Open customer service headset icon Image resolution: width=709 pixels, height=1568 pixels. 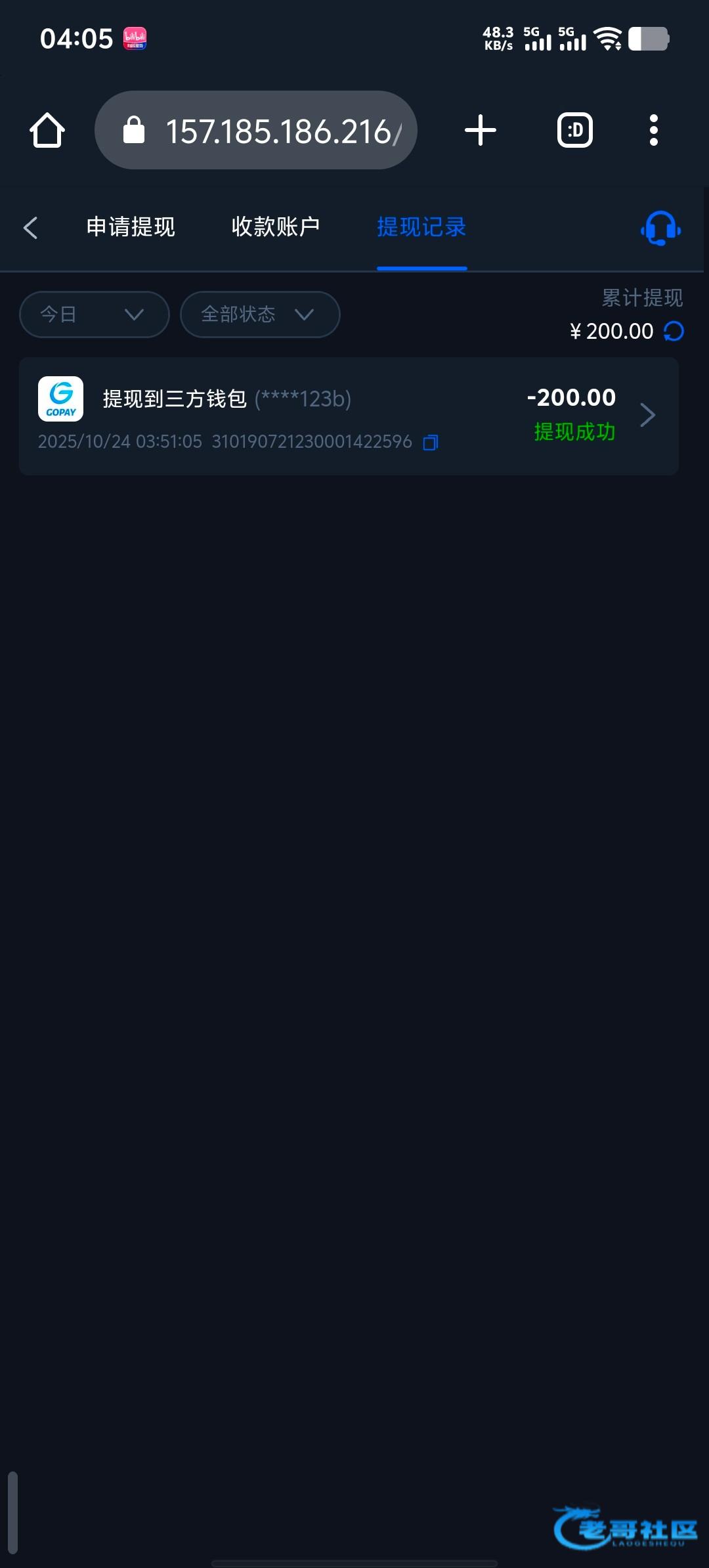[660, 228]
